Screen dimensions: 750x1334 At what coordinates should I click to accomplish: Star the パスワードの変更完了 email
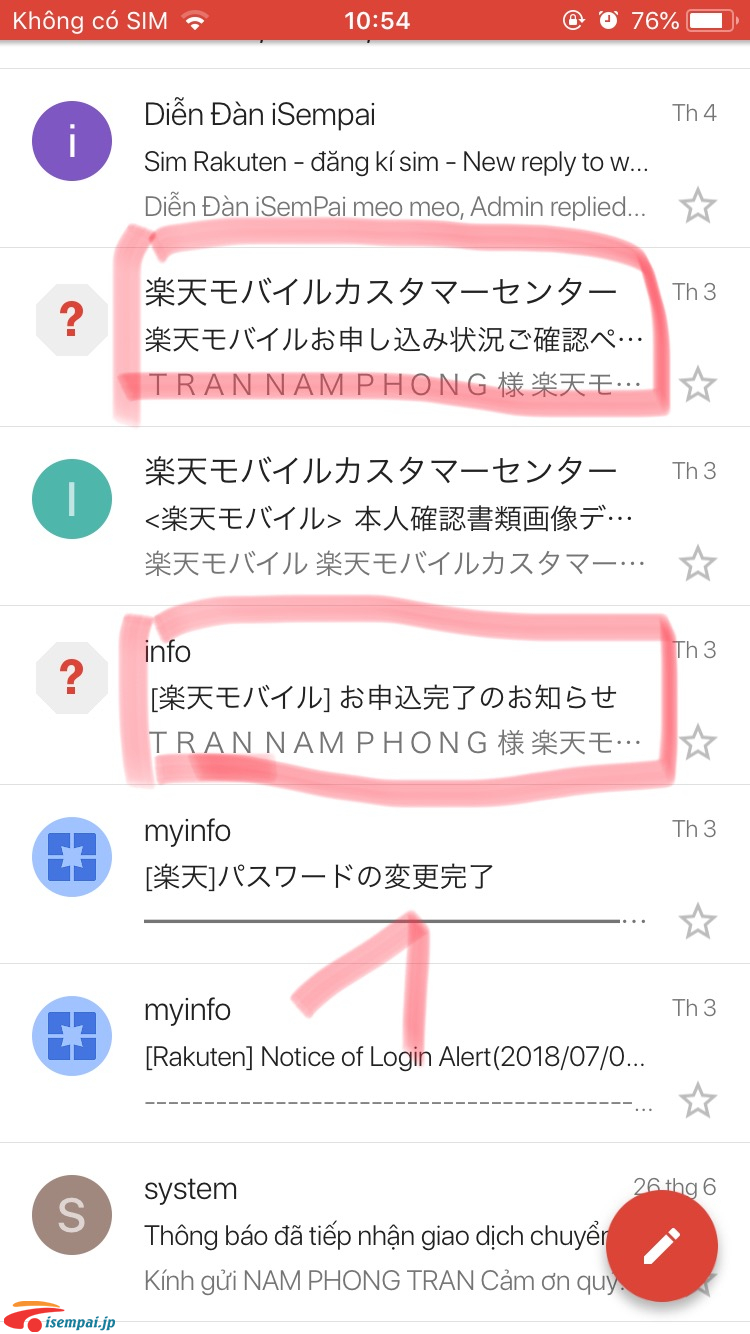697,921
